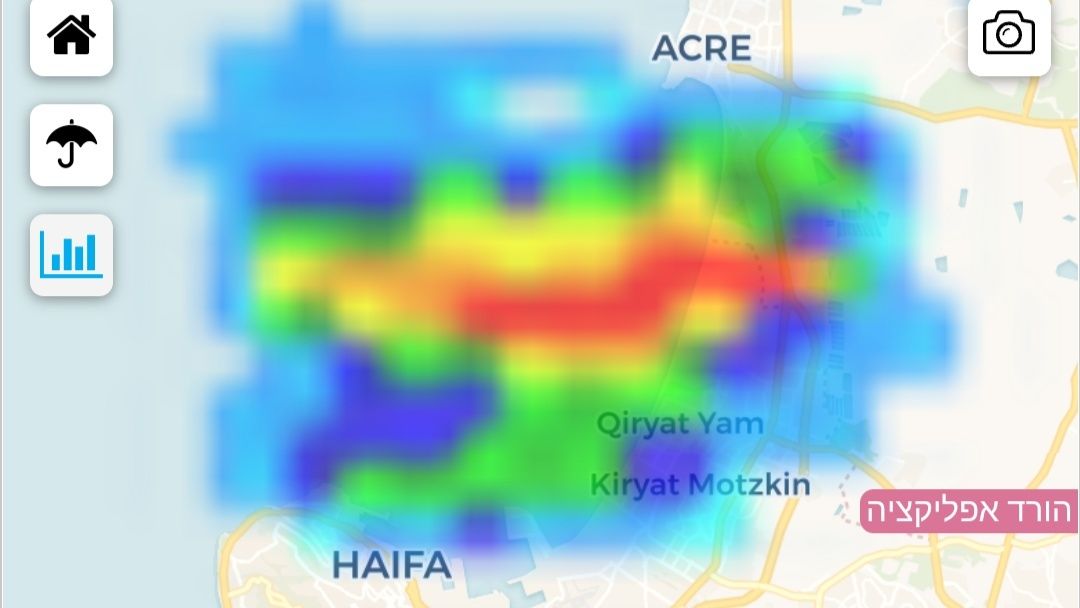Viewport: 1080px width, 608px height.
Task: Tap the pink הורד אפליקציה button
Action: (967, 511)
